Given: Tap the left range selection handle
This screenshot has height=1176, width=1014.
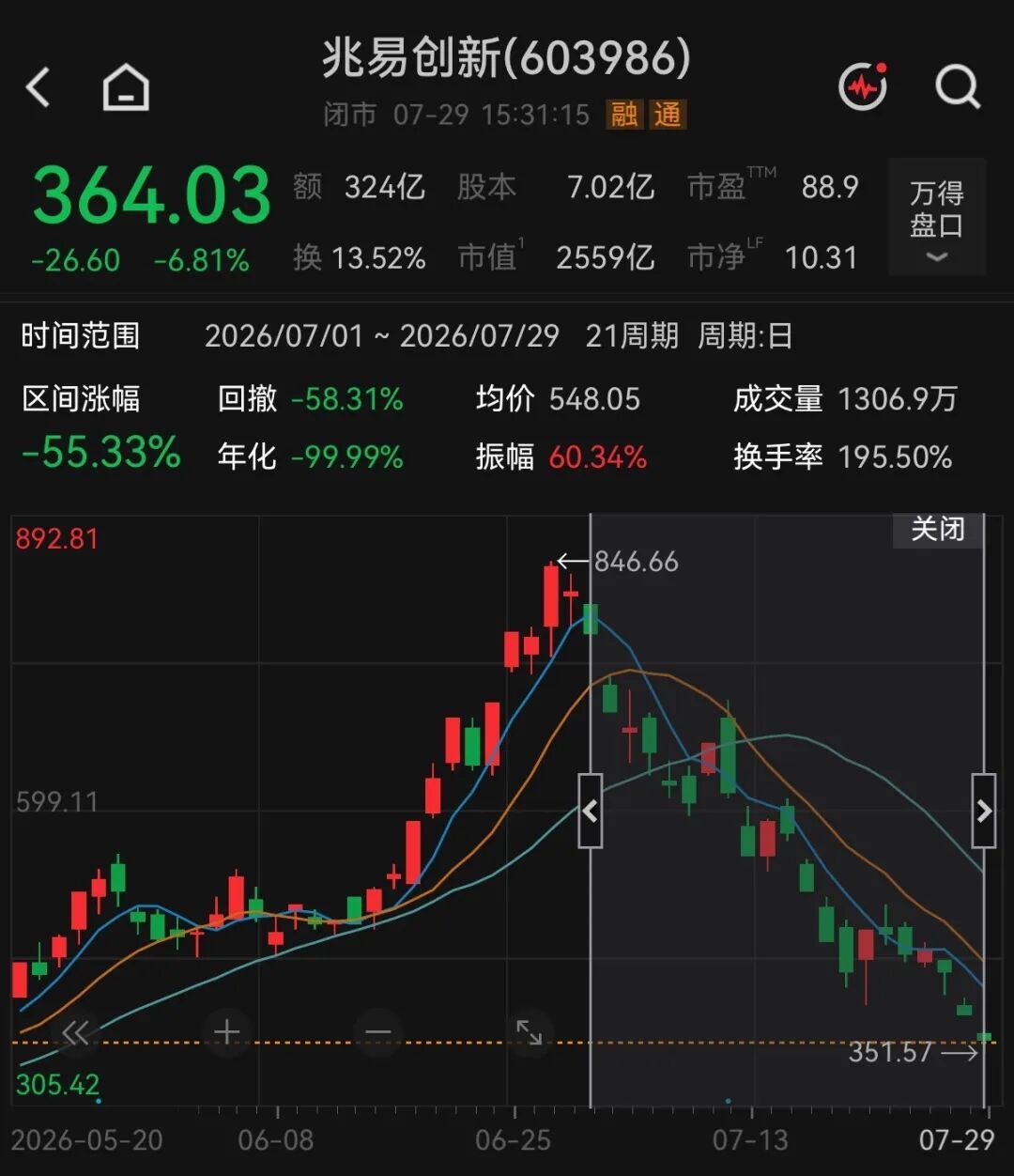Looking at the screenshot, I should tap(590, 812).
